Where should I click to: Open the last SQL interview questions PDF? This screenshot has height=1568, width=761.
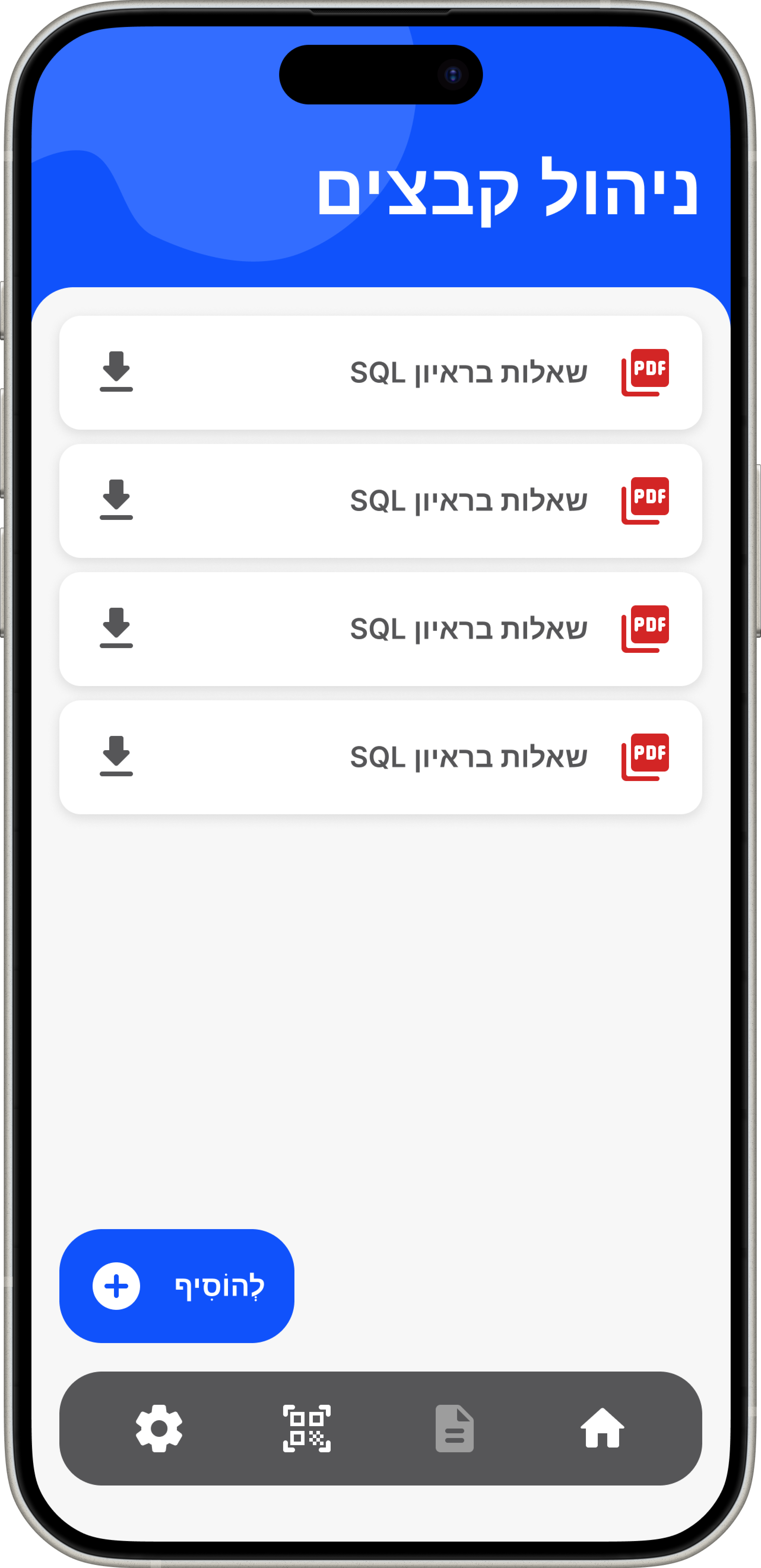(x=469, y=757)
